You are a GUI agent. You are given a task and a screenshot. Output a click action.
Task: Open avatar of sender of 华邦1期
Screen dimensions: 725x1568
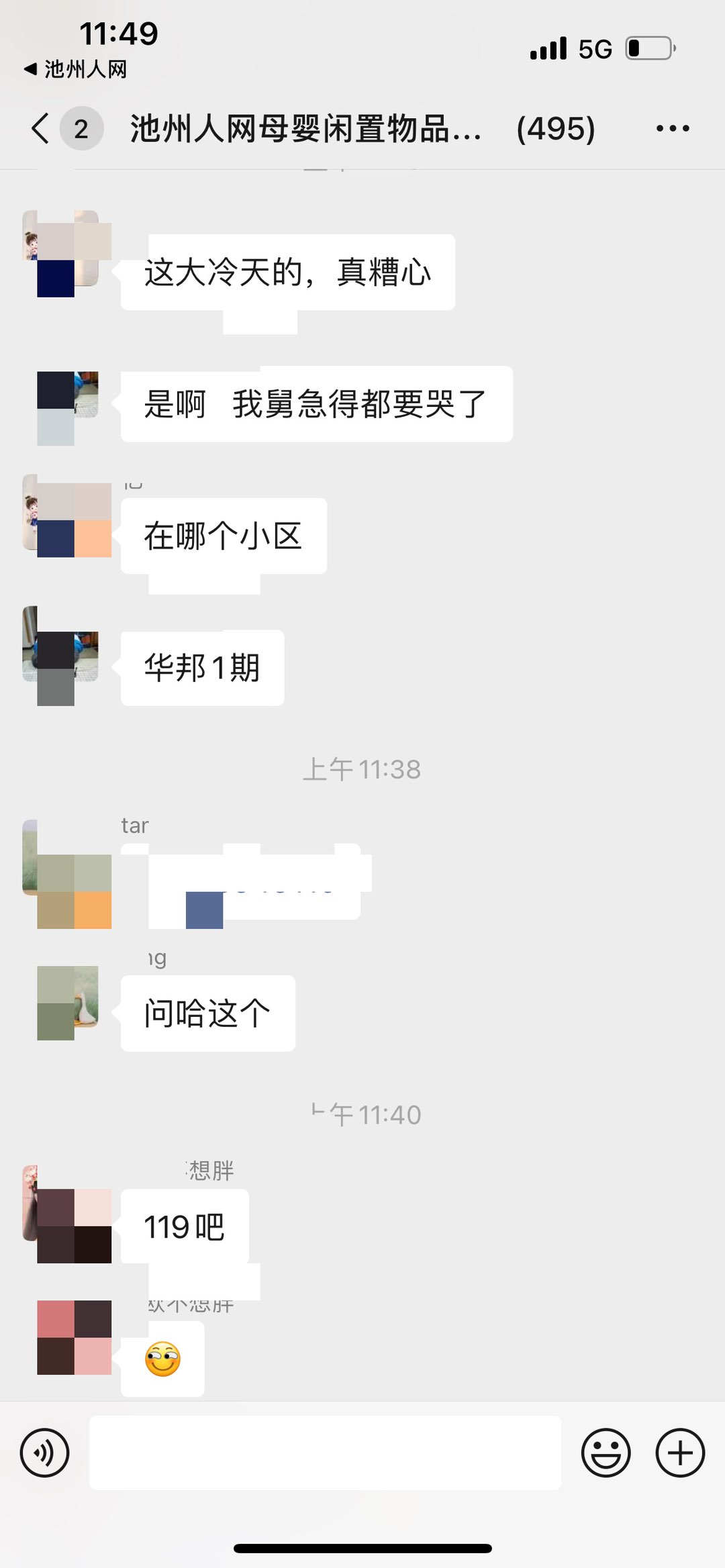[60, 655]
